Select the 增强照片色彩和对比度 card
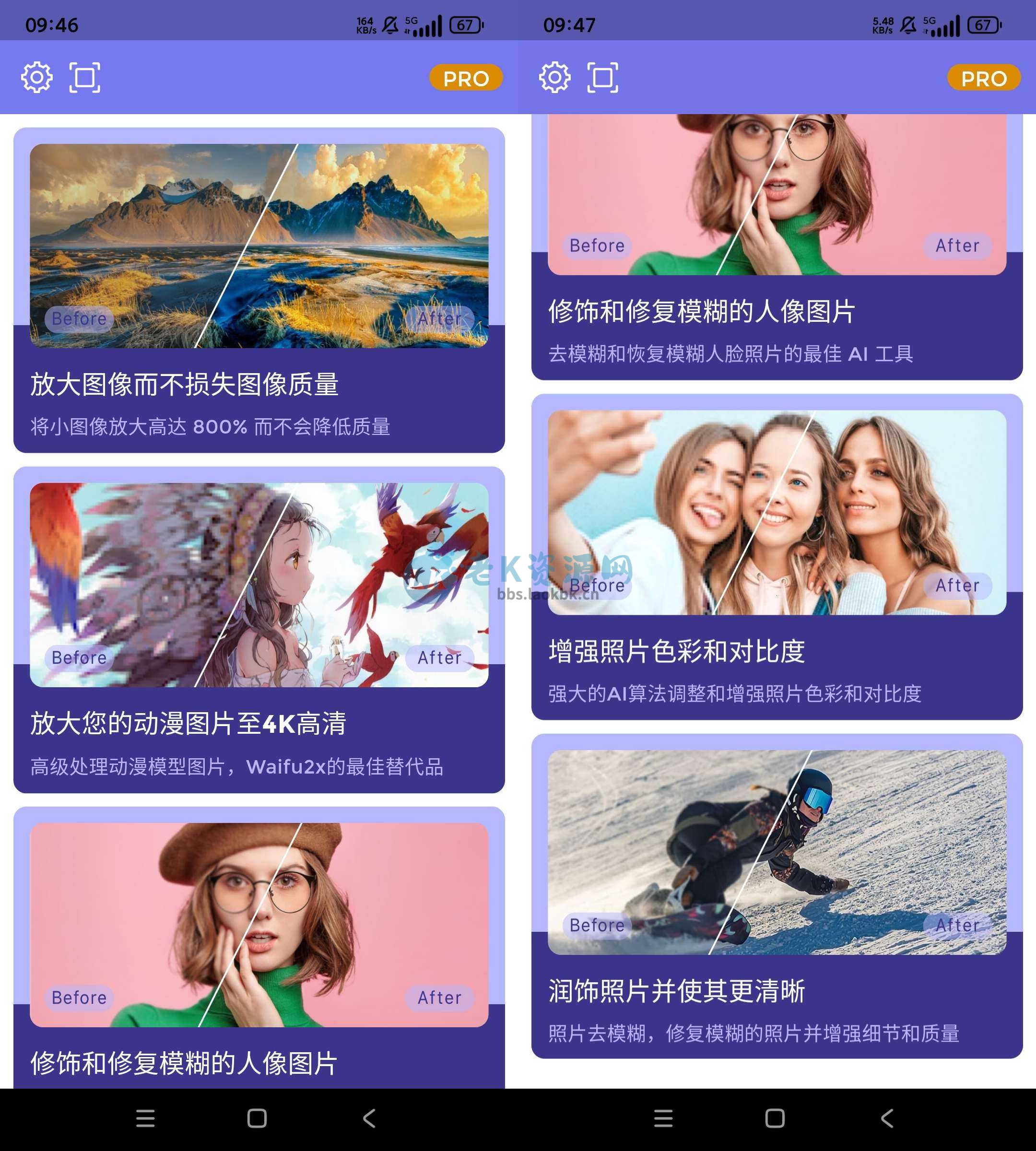This screenshot has width=1036, height=1151. [x=777, y=557]
